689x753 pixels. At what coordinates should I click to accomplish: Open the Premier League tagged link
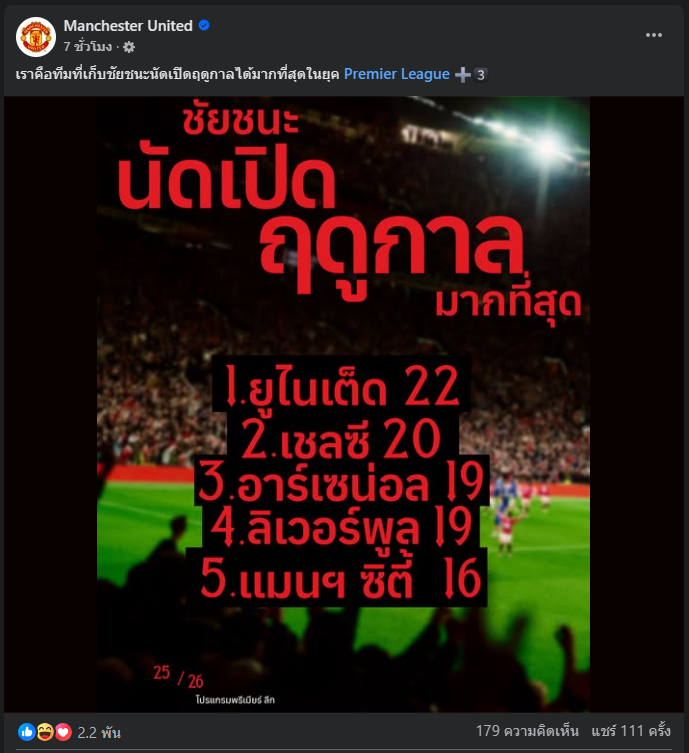pos(397,74)
